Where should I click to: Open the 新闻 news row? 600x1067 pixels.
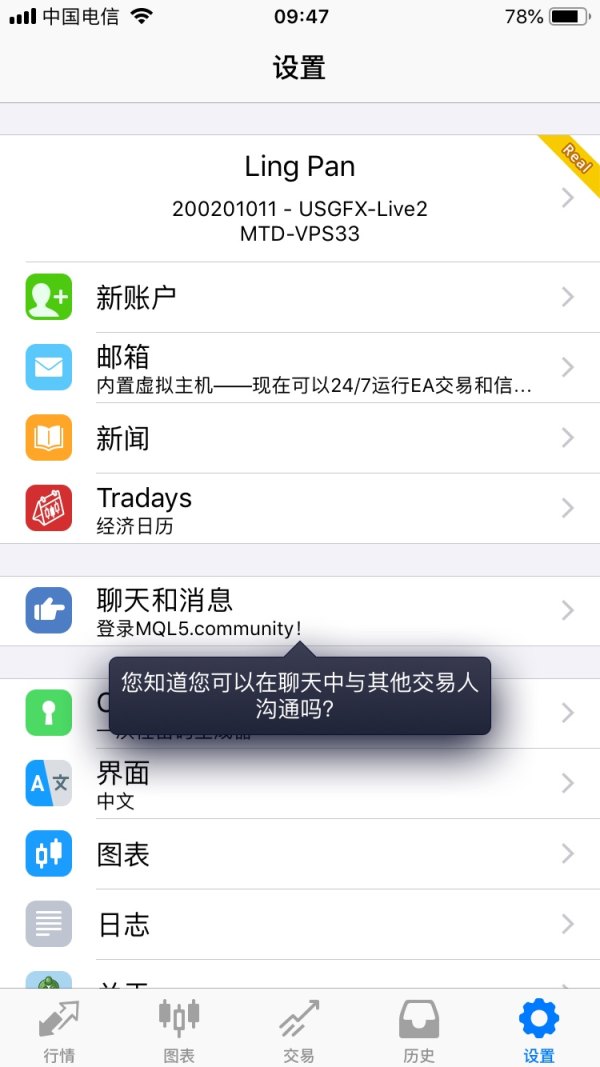coord(300,438)
